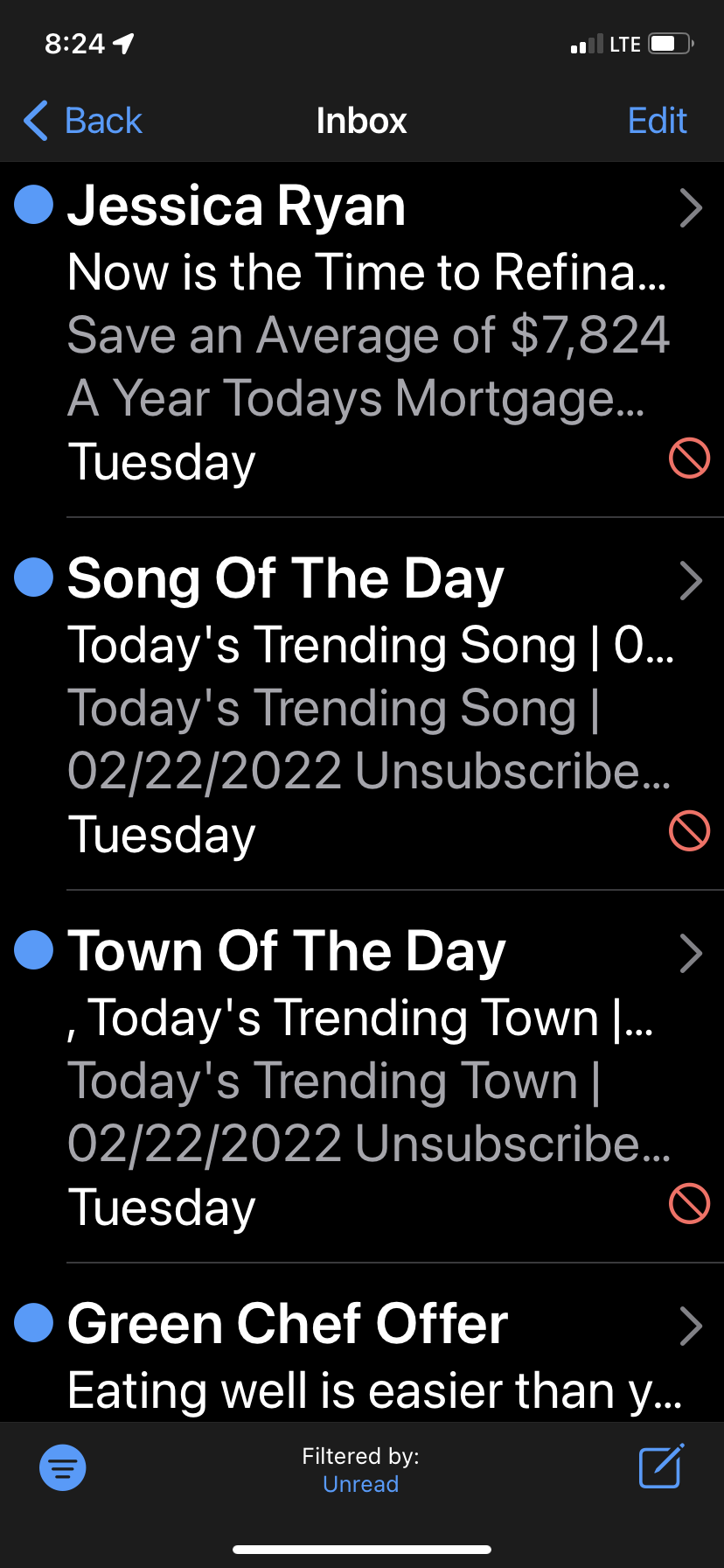Open the email from Jessica Ryan
724x1568 pixels.
click(x=367, y=337)
